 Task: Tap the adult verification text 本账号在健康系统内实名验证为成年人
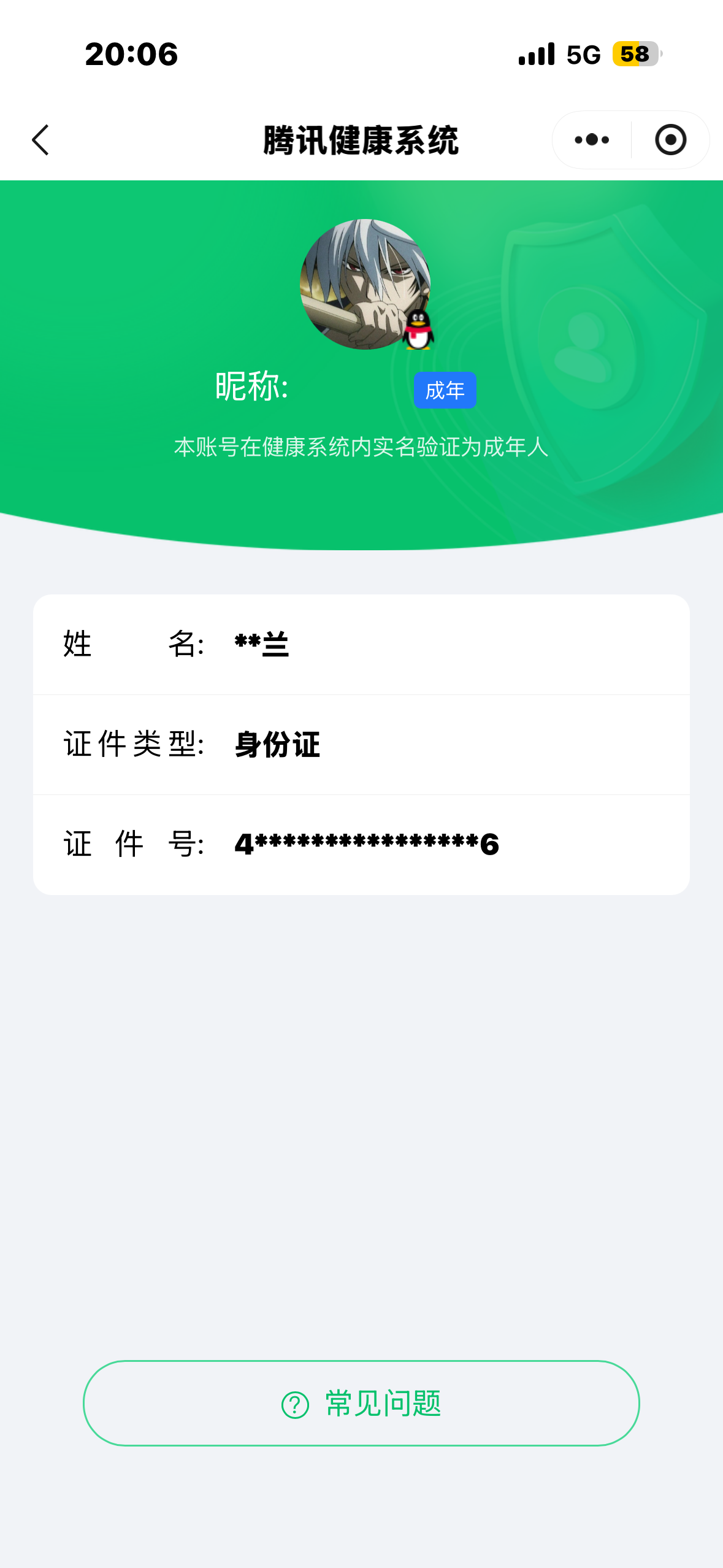coord(362,448)
